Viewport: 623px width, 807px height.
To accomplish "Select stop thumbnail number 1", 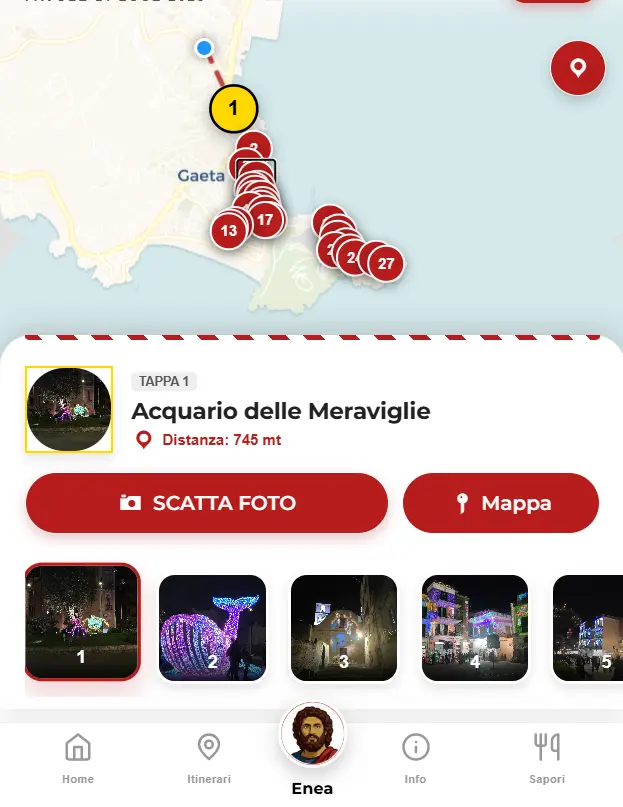I will [82, 623].
